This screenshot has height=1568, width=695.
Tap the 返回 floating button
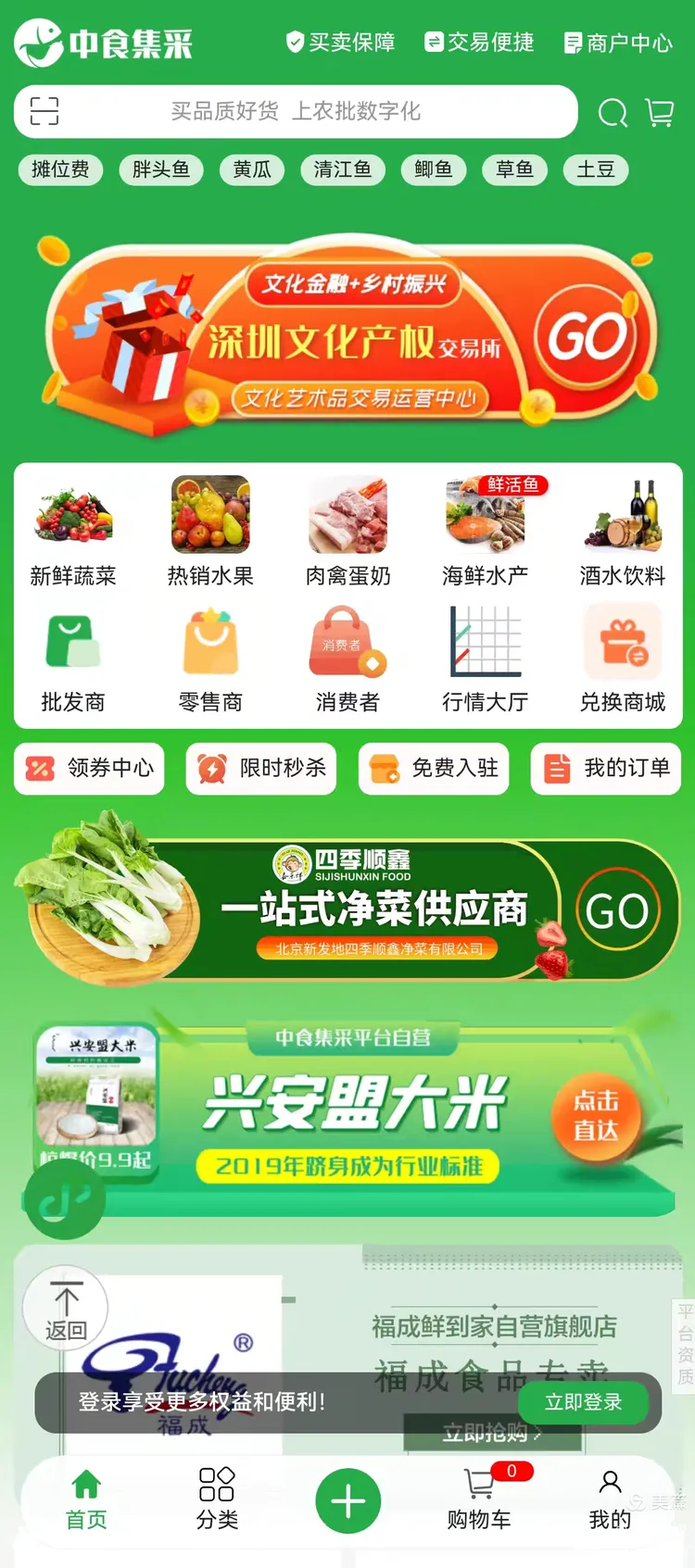point(66,1309)
